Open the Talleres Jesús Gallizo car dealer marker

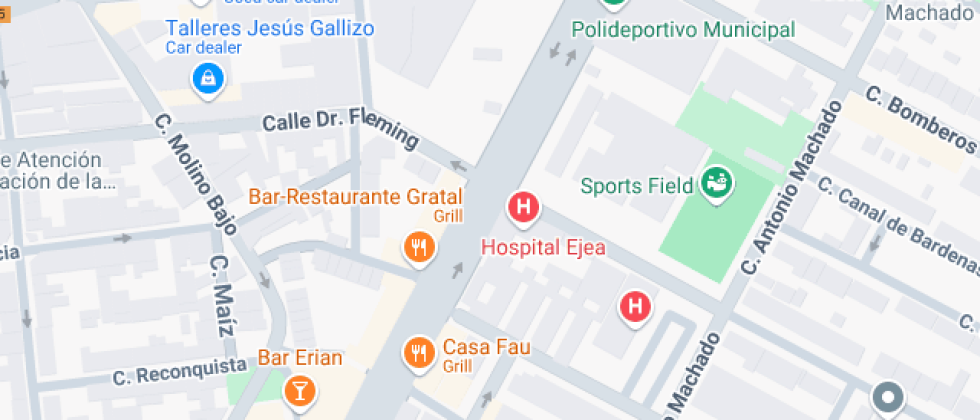[207, 78]
